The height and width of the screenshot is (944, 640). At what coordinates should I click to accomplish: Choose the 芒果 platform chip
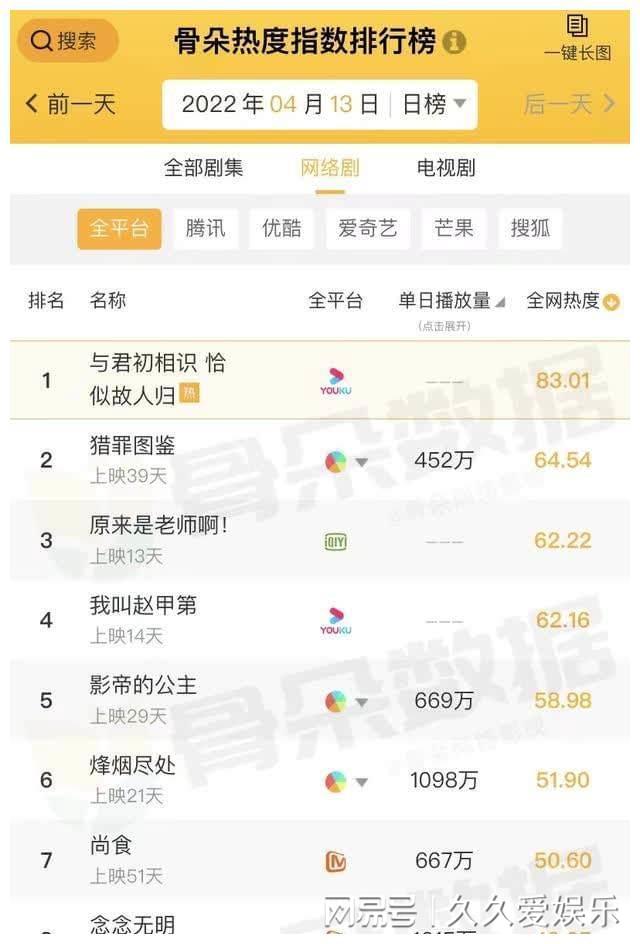point(453,228)
